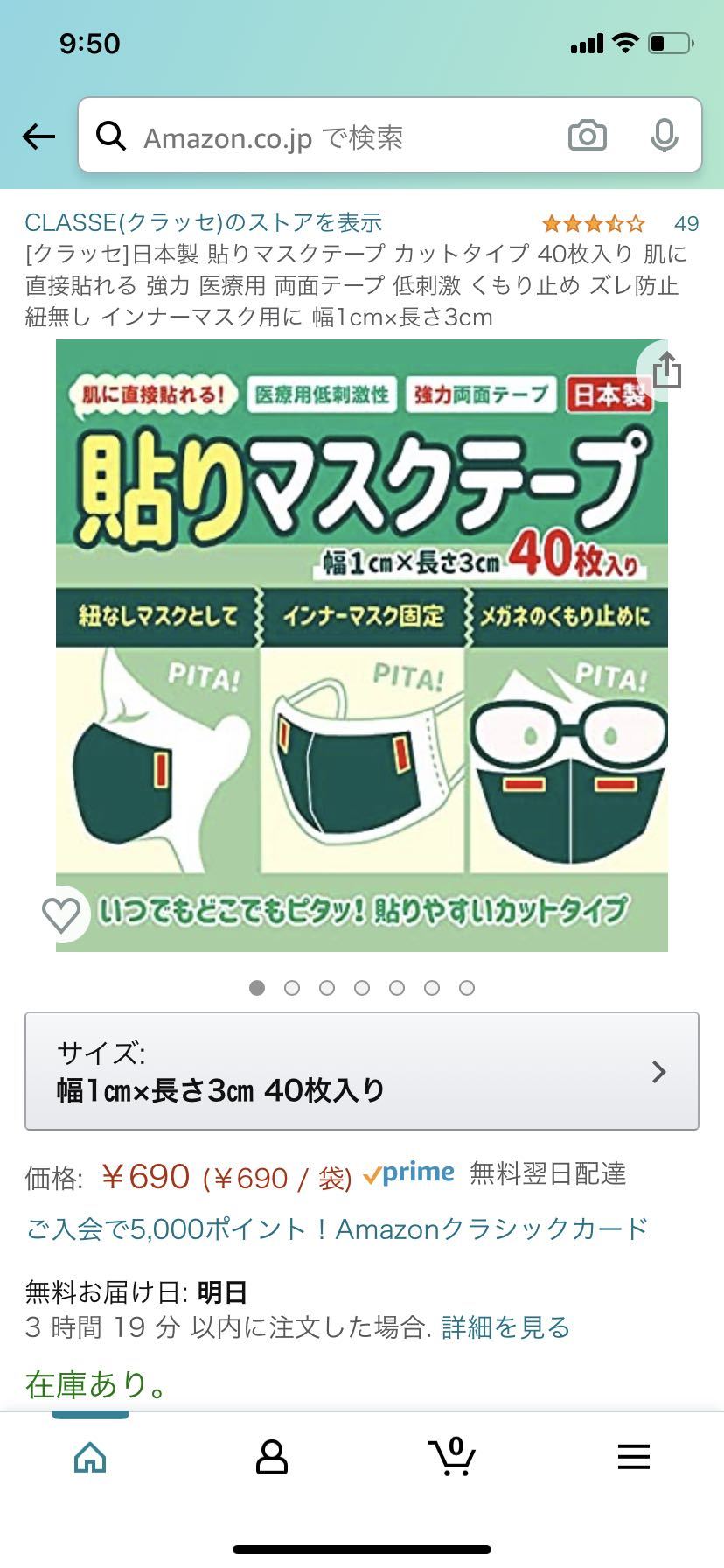Image resolution: width=724 pixels, height=1568 pixels.
Task: Open camera search in the search bar
Action: 587,136
